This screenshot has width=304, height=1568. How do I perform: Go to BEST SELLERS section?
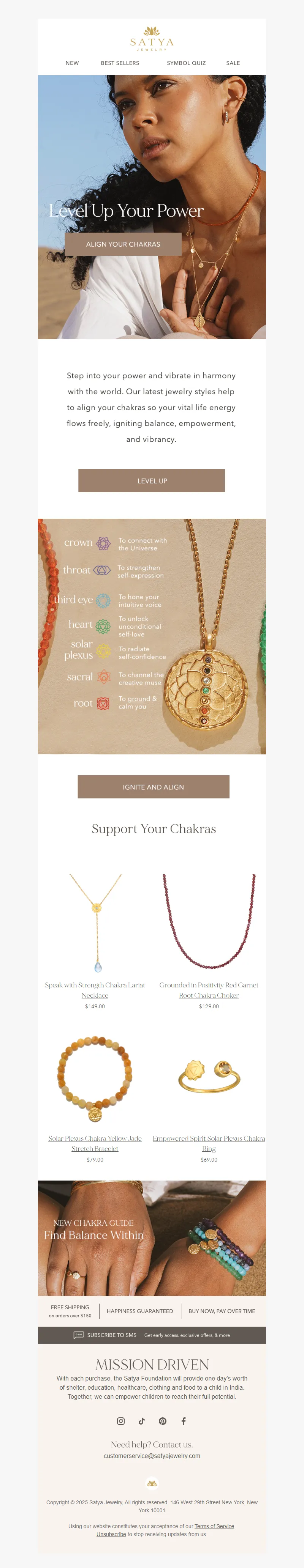click(120, 63)
